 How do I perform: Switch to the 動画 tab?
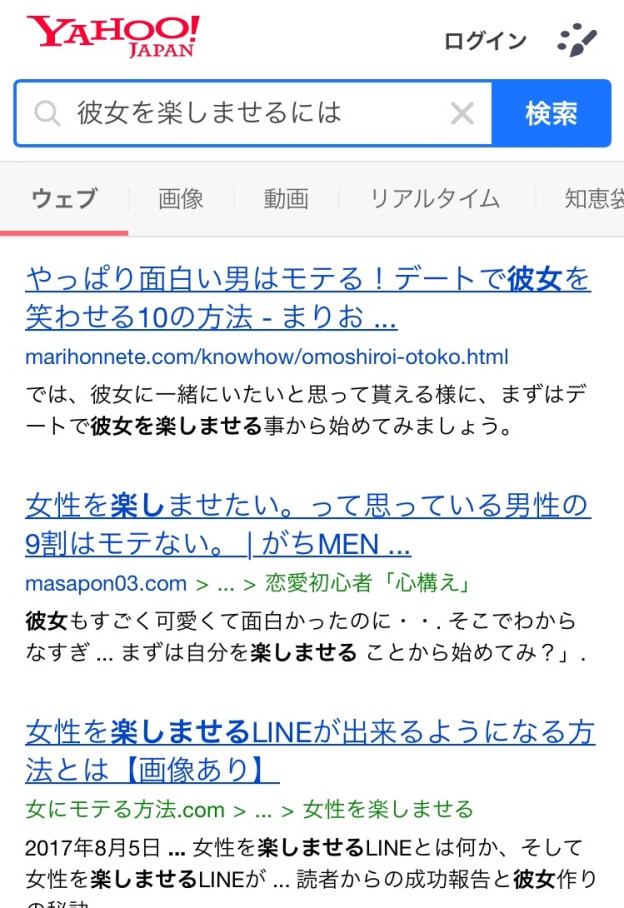point(286,199)
